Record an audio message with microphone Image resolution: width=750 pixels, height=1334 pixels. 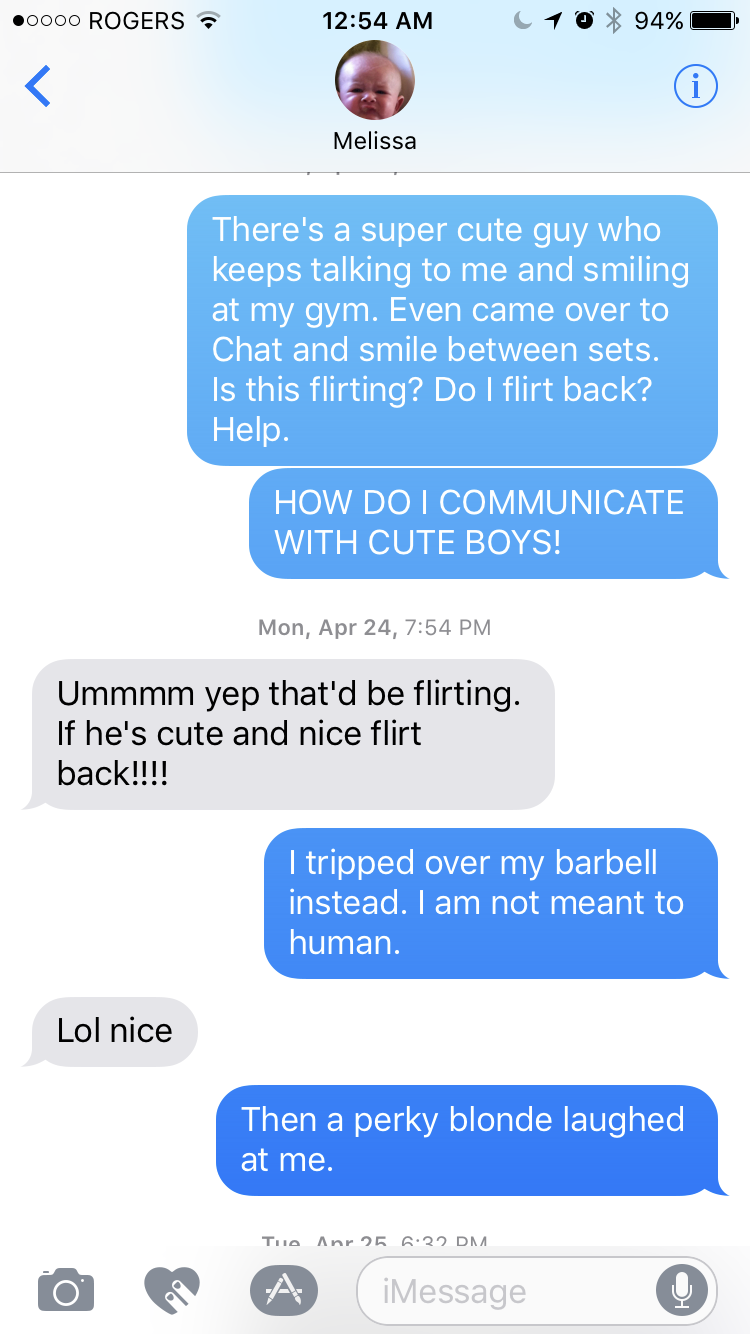tap(682, 1290)
